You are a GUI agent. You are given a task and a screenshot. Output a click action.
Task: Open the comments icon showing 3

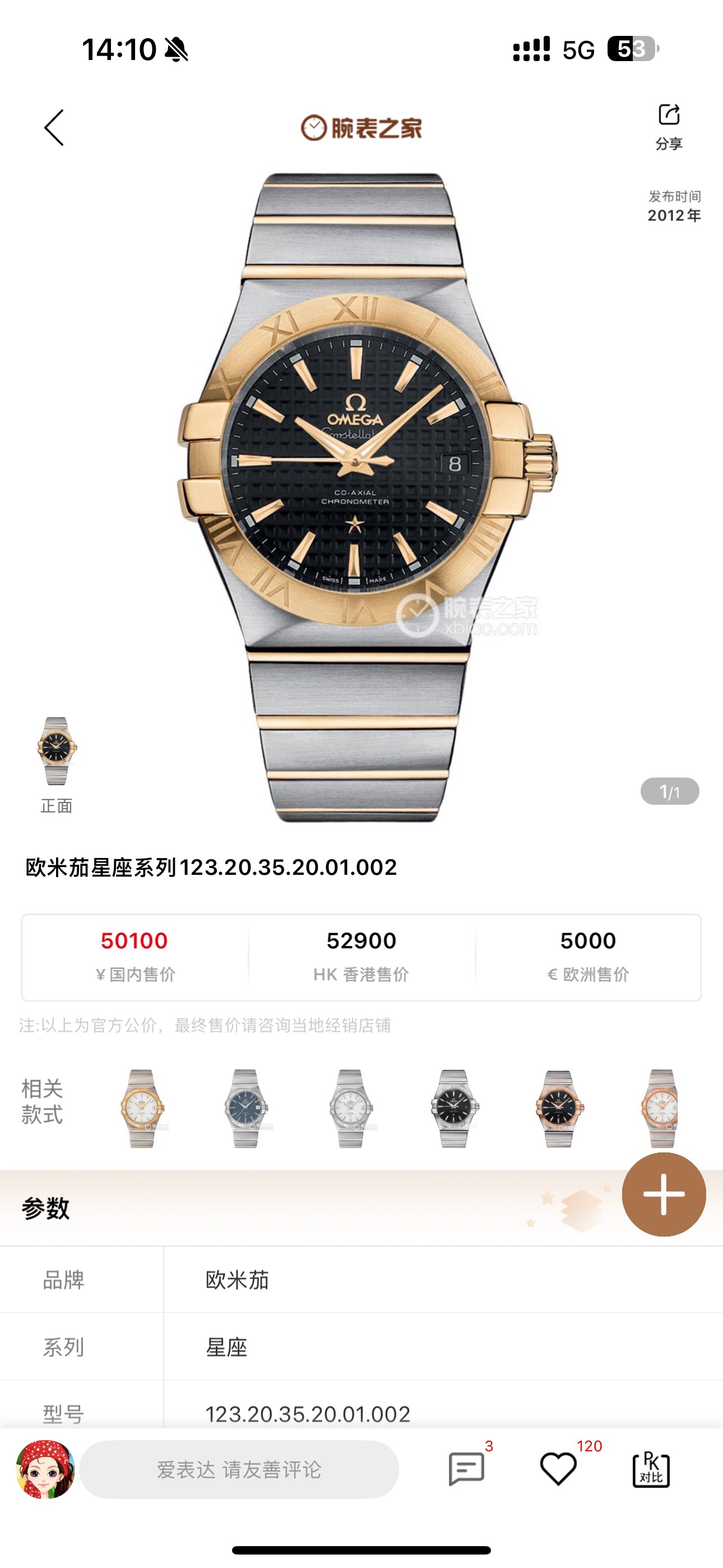pos(466,1469)
